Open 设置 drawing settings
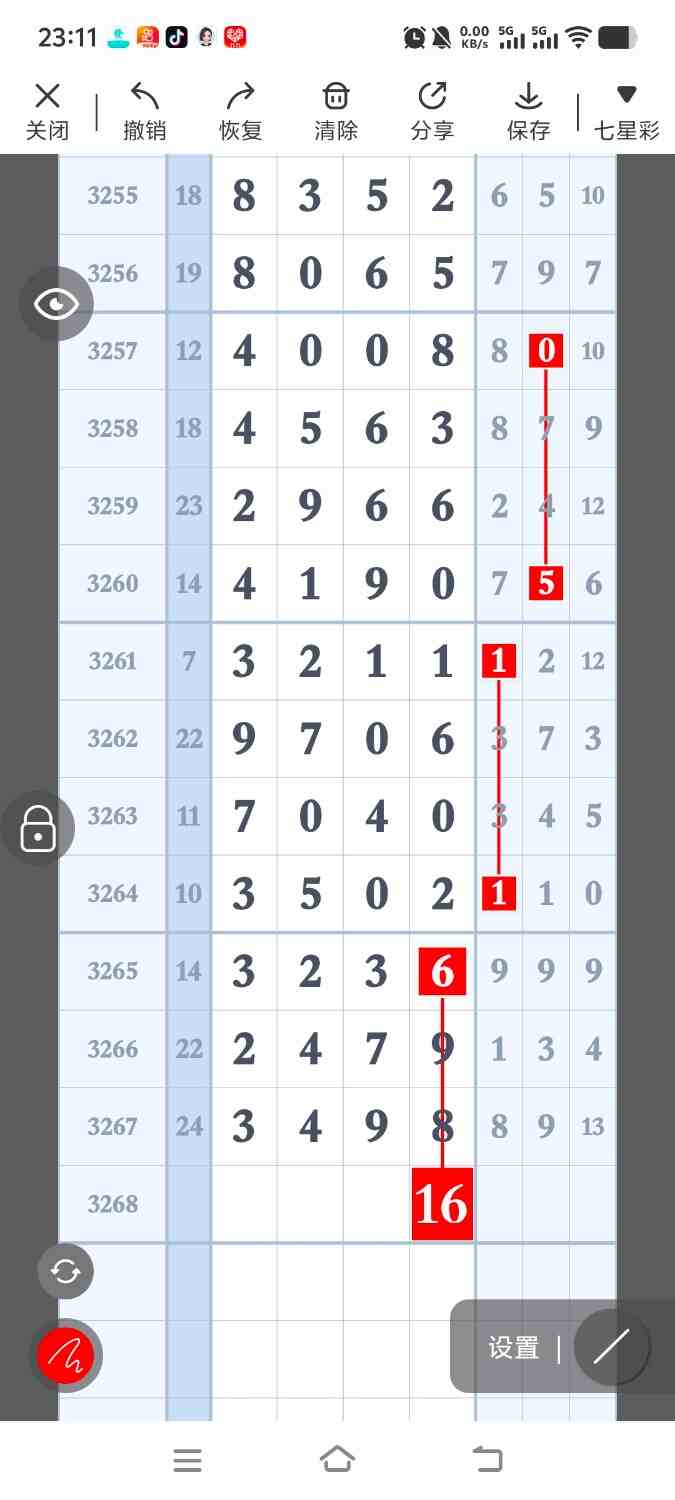 [x=513, y=1347]
